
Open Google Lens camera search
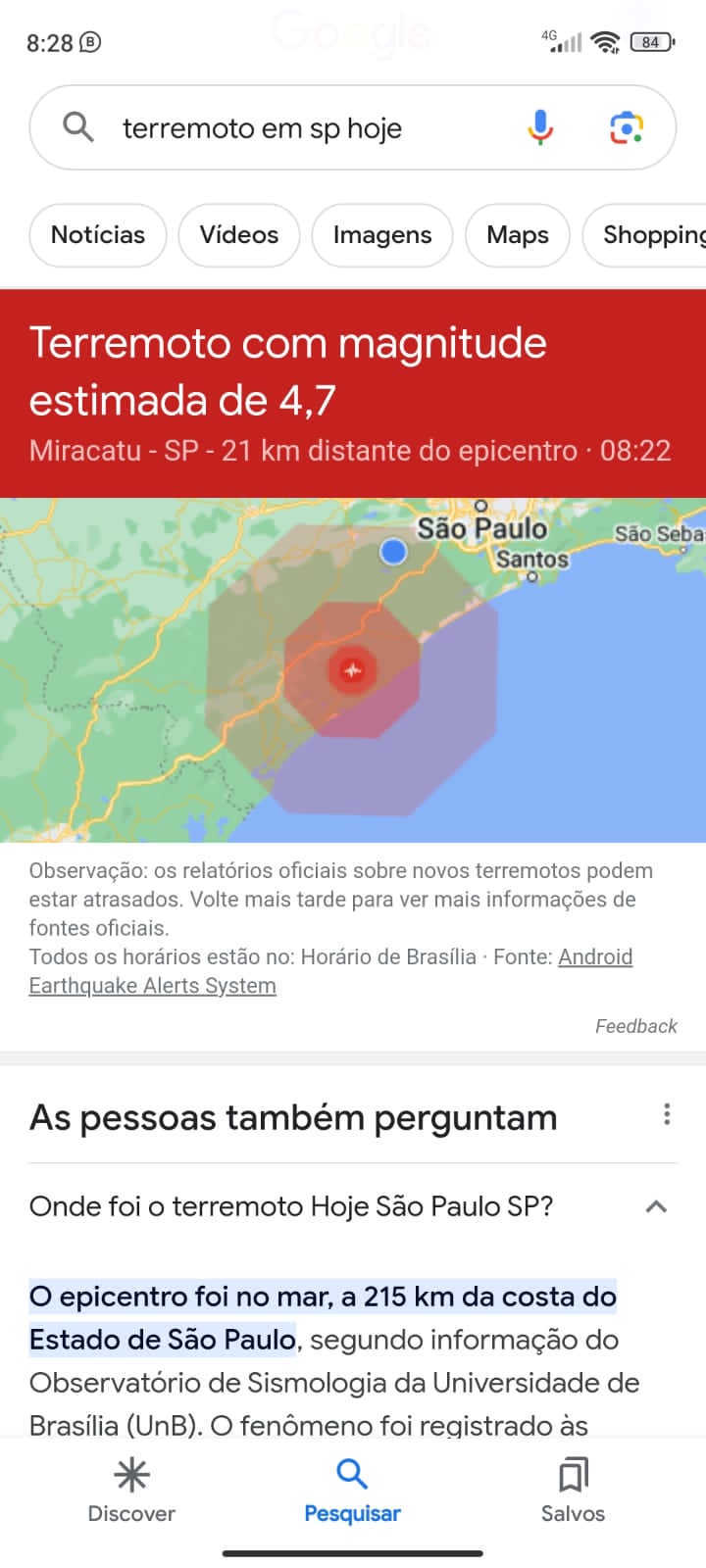[x=627, y=128]
